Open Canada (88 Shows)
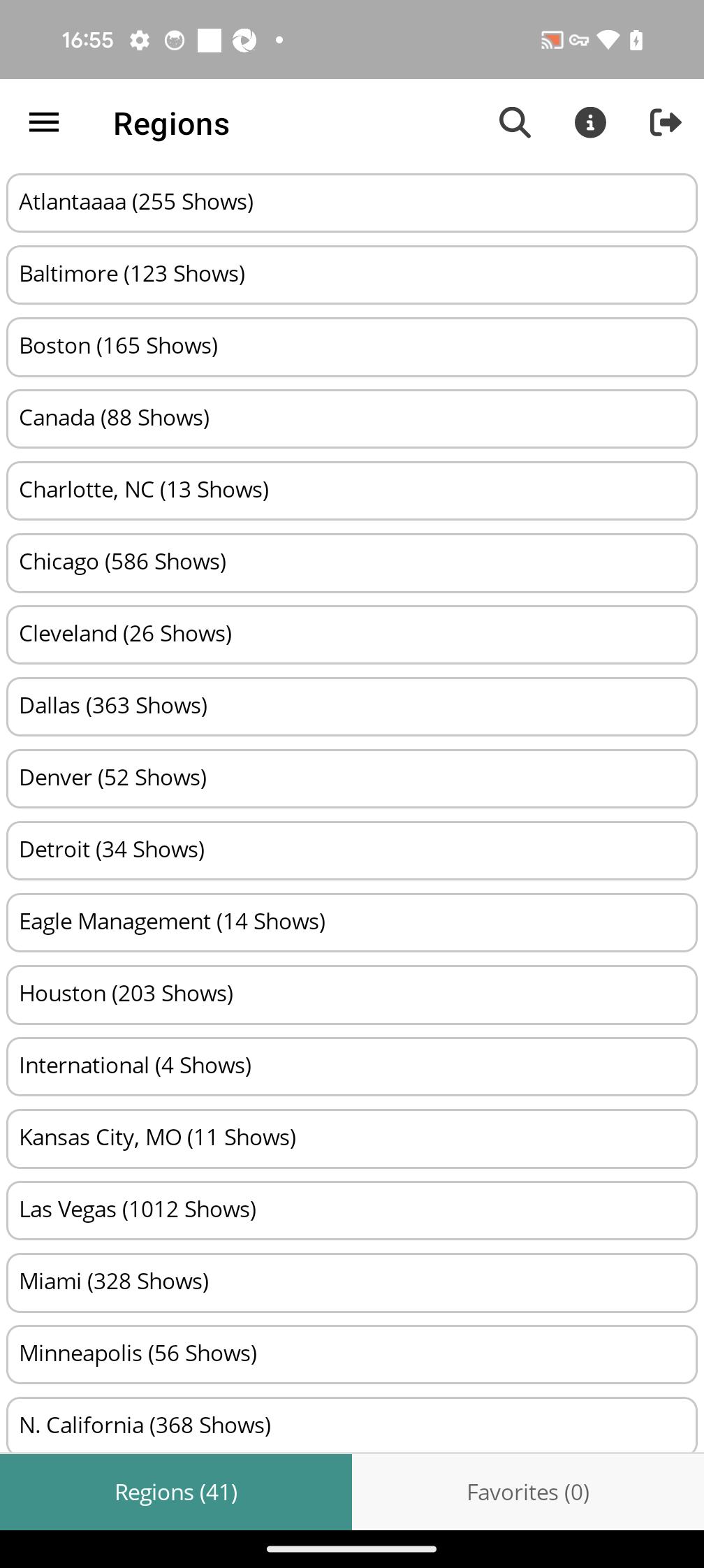 tap(352, 419)
